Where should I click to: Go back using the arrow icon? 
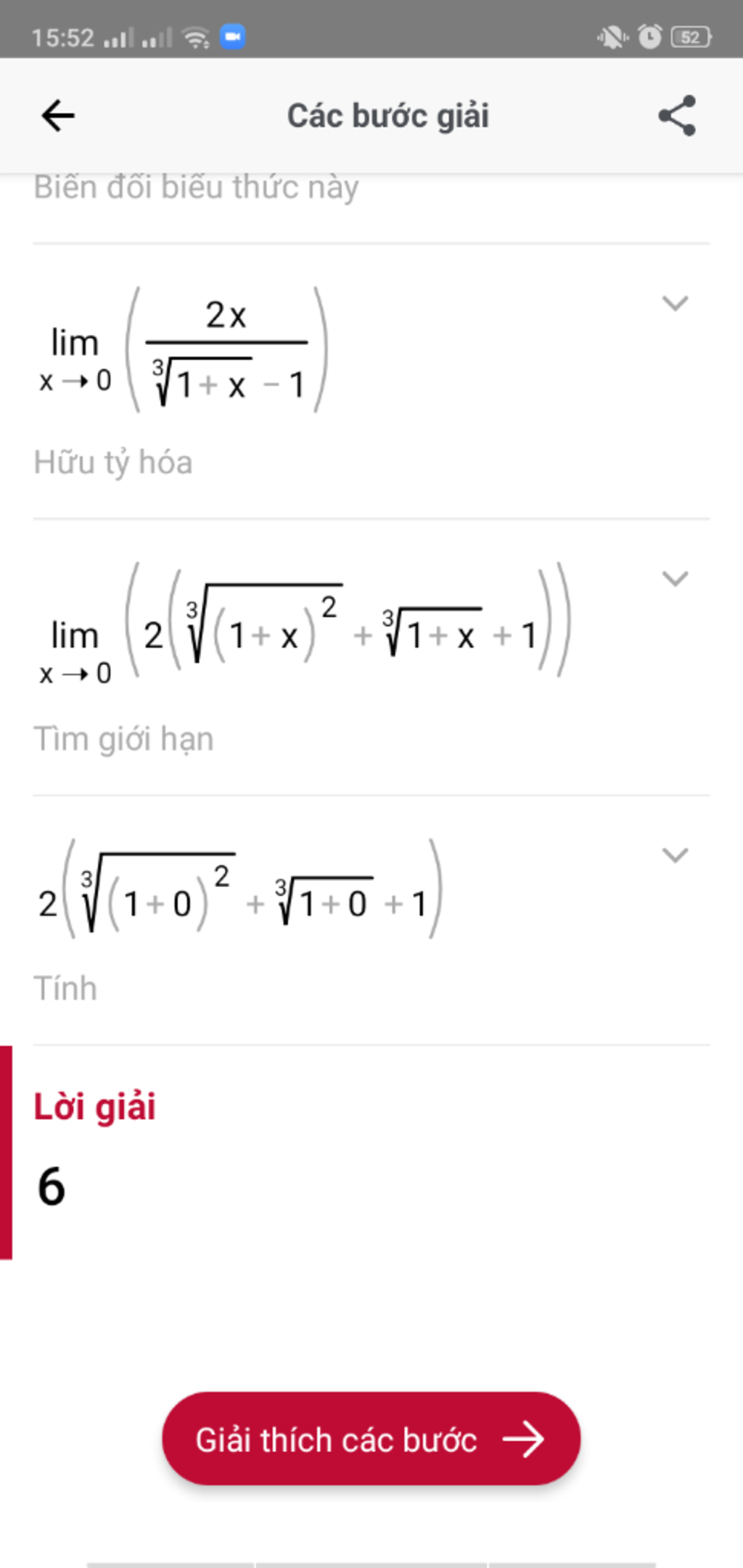click(58, 116)
